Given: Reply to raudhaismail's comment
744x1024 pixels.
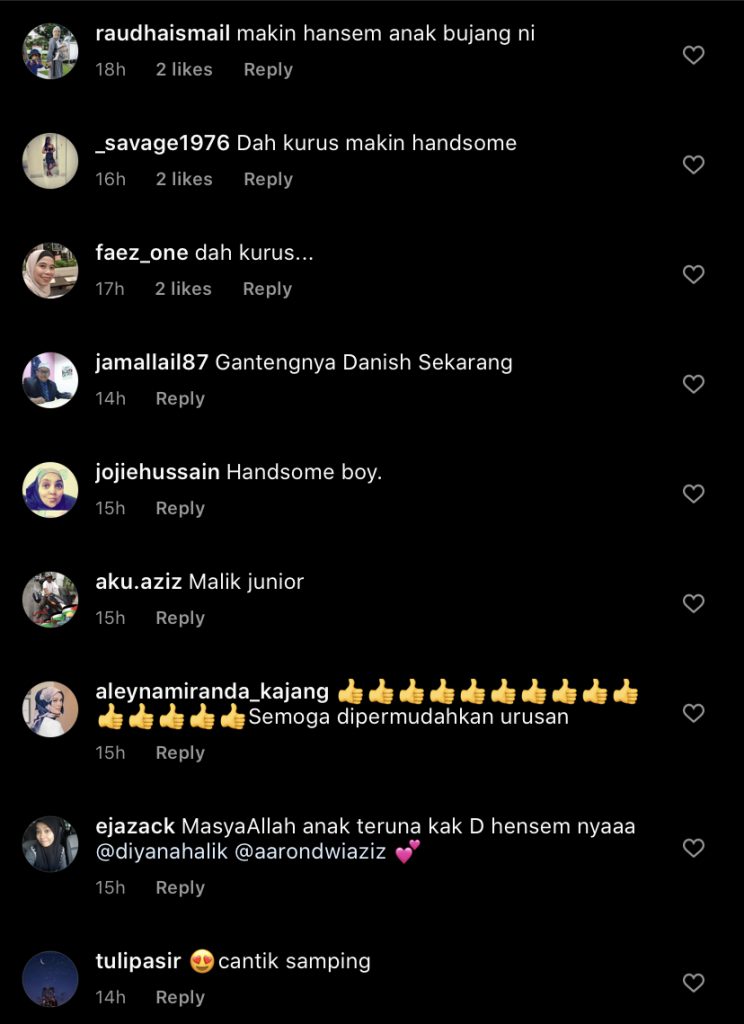Looking at the screenshot, I should pos(268,70).
